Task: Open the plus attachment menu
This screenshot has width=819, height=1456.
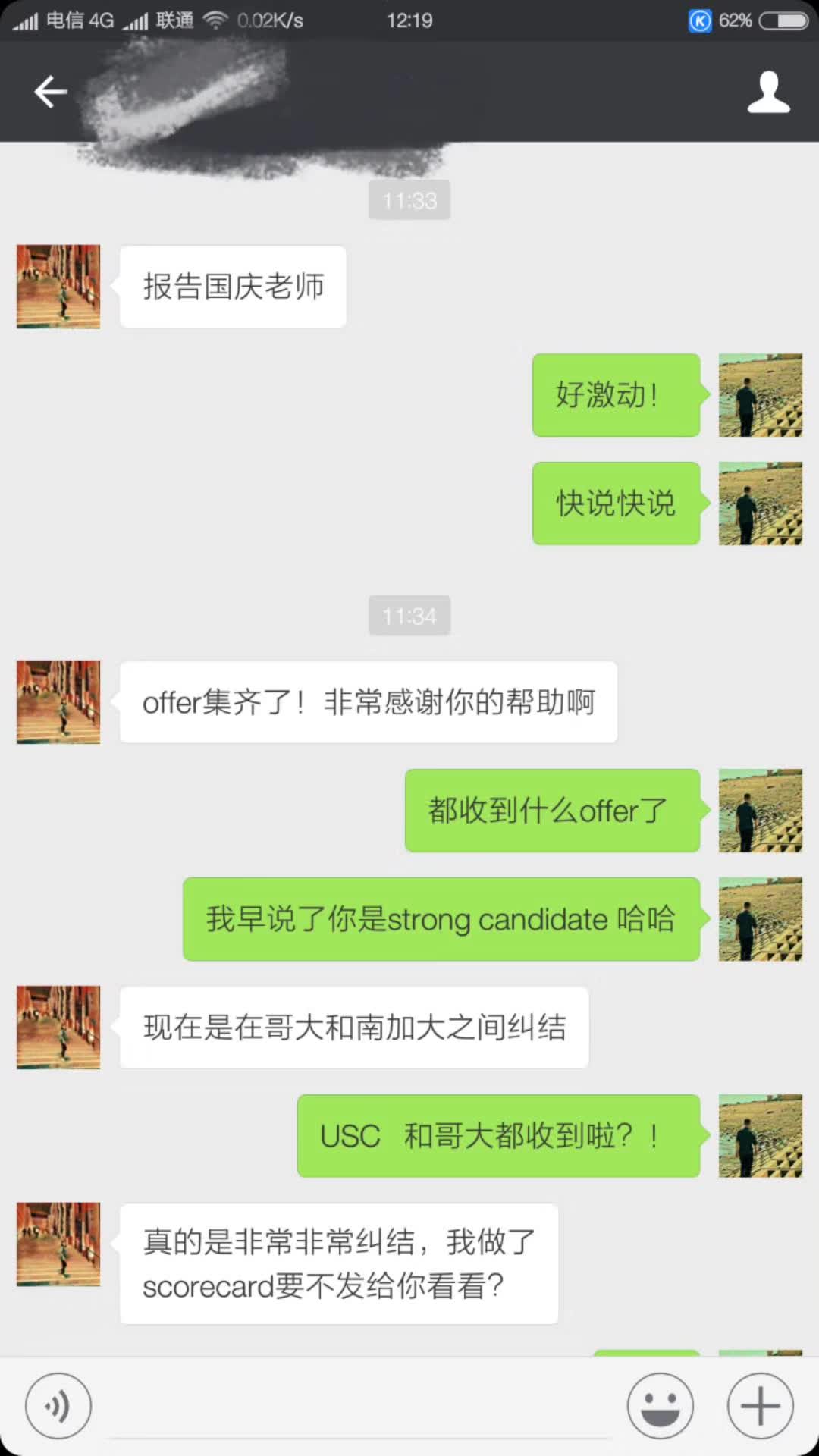Action: (760, 1405)
